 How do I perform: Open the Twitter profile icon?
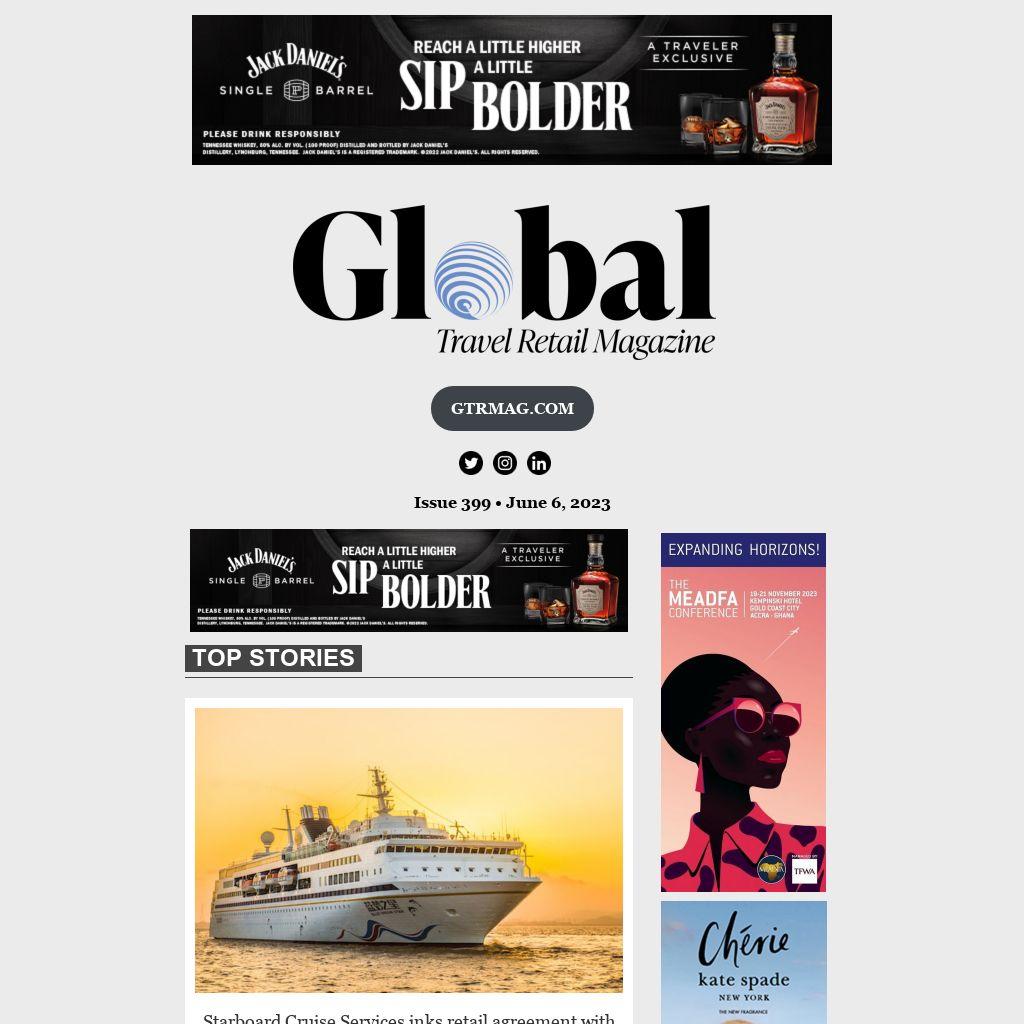(471, 463)
